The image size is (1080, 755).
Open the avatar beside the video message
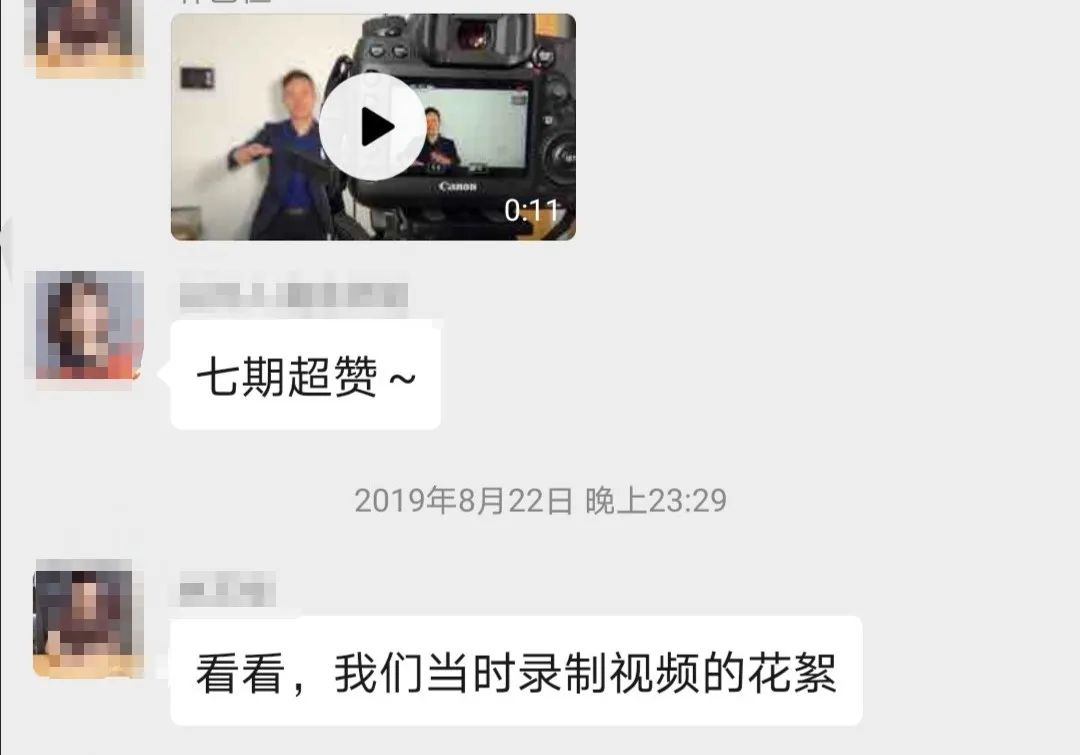[90, 37]
